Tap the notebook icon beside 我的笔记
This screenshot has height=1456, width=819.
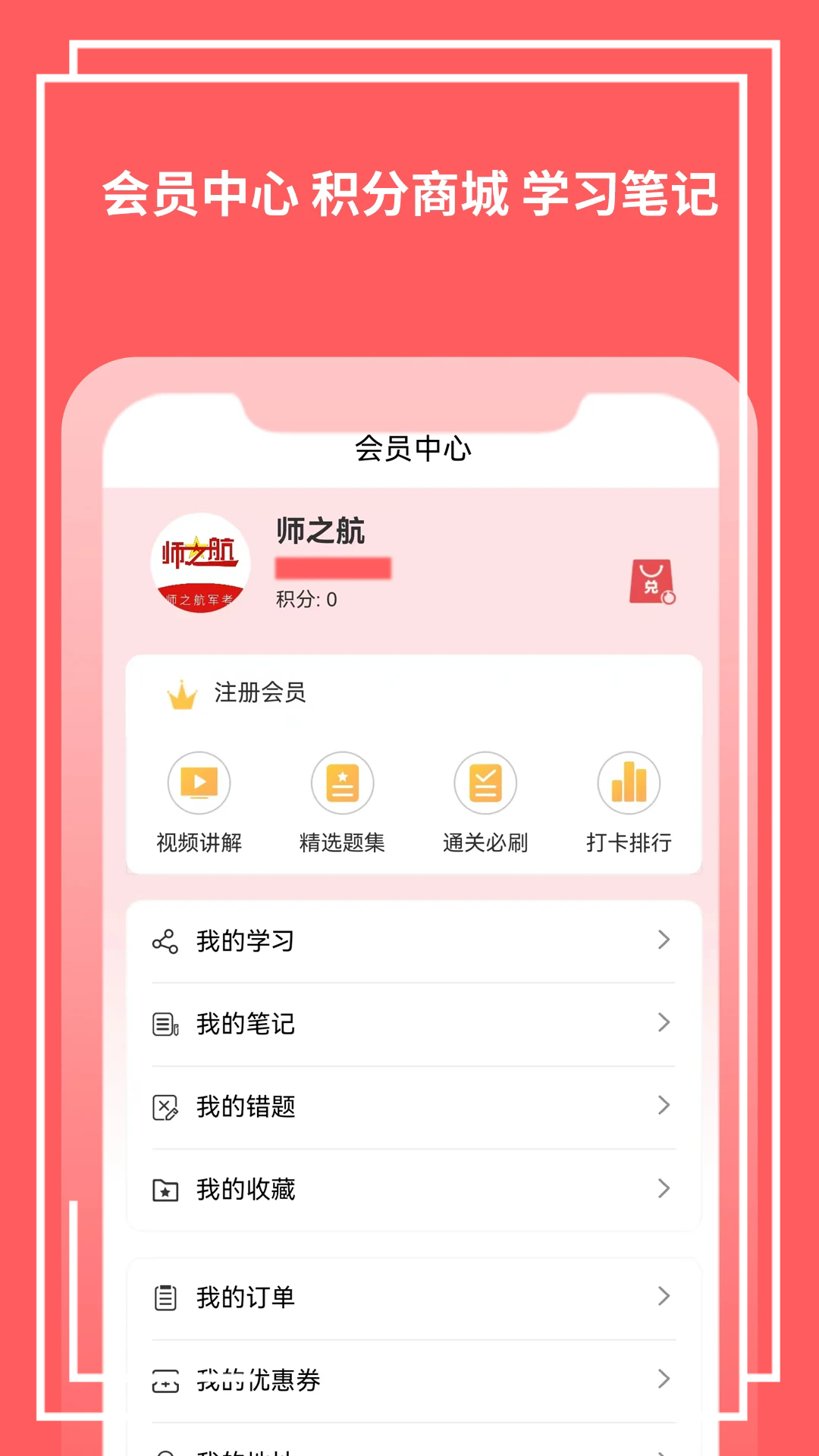[x=166, y=1024]
